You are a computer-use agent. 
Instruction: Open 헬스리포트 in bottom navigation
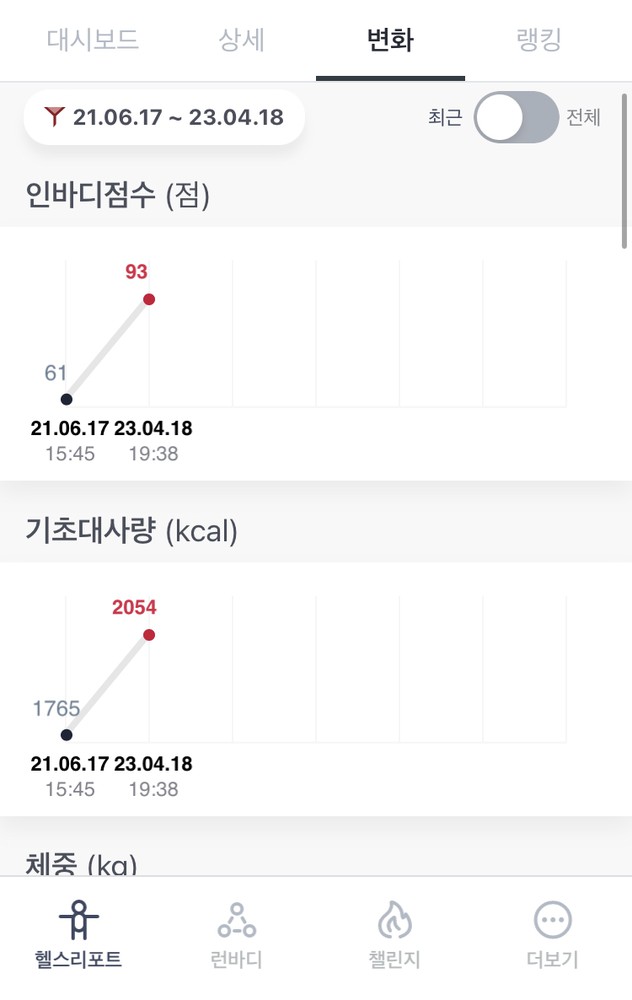pyautogui.click(x=78, y=935)
